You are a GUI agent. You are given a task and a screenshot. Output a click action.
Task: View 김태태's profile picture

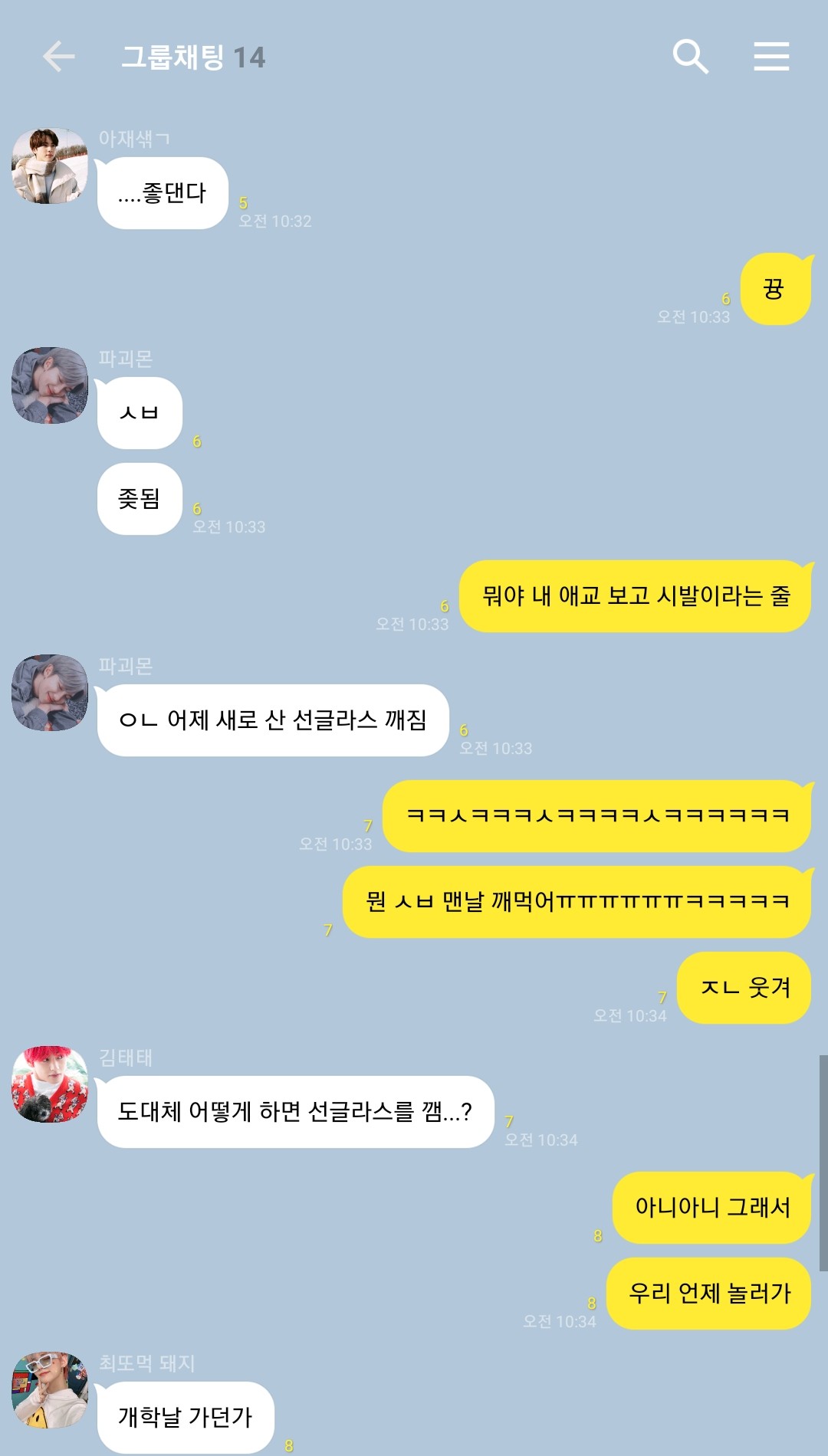(50, 1084)
